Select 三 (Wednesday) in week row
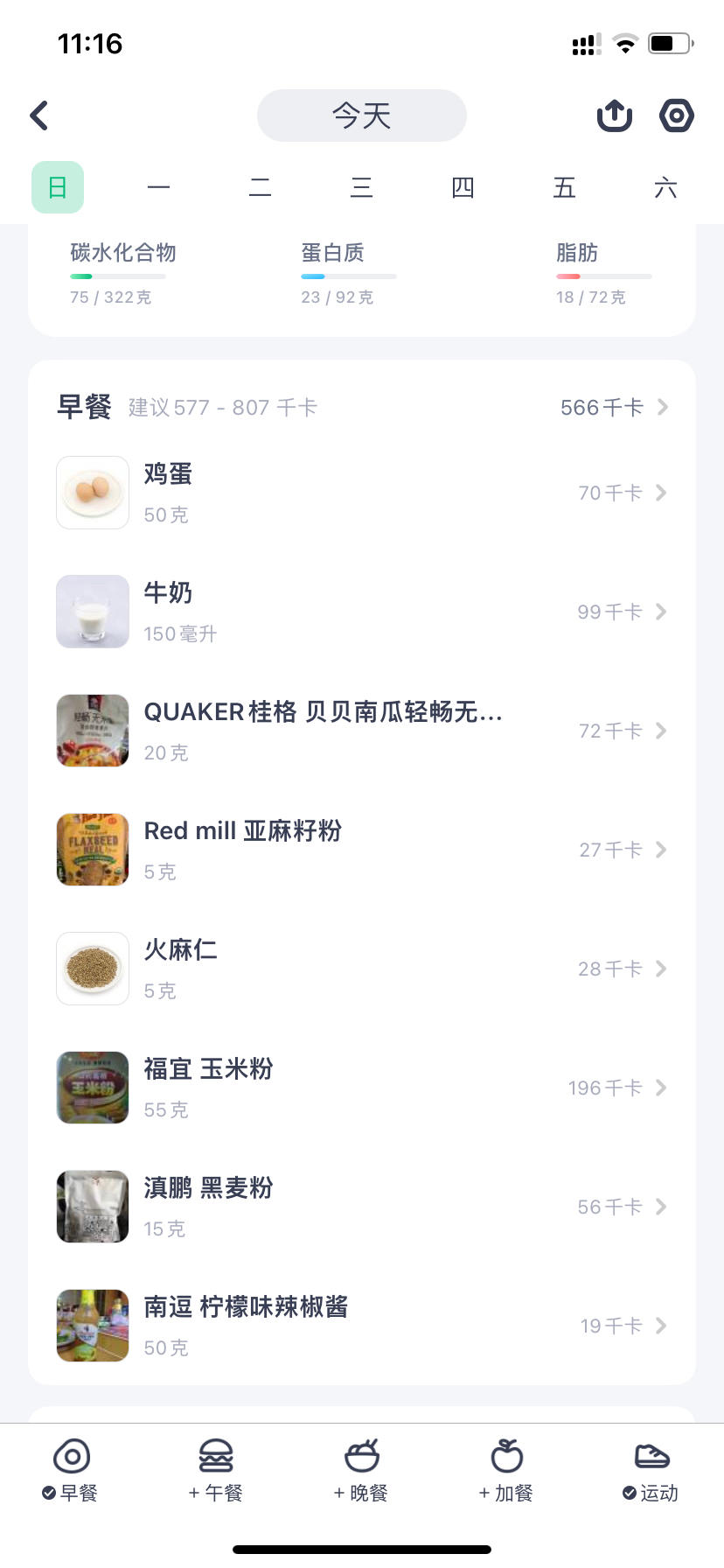This screenshot has height=1568, width=724. pos(361,187)
